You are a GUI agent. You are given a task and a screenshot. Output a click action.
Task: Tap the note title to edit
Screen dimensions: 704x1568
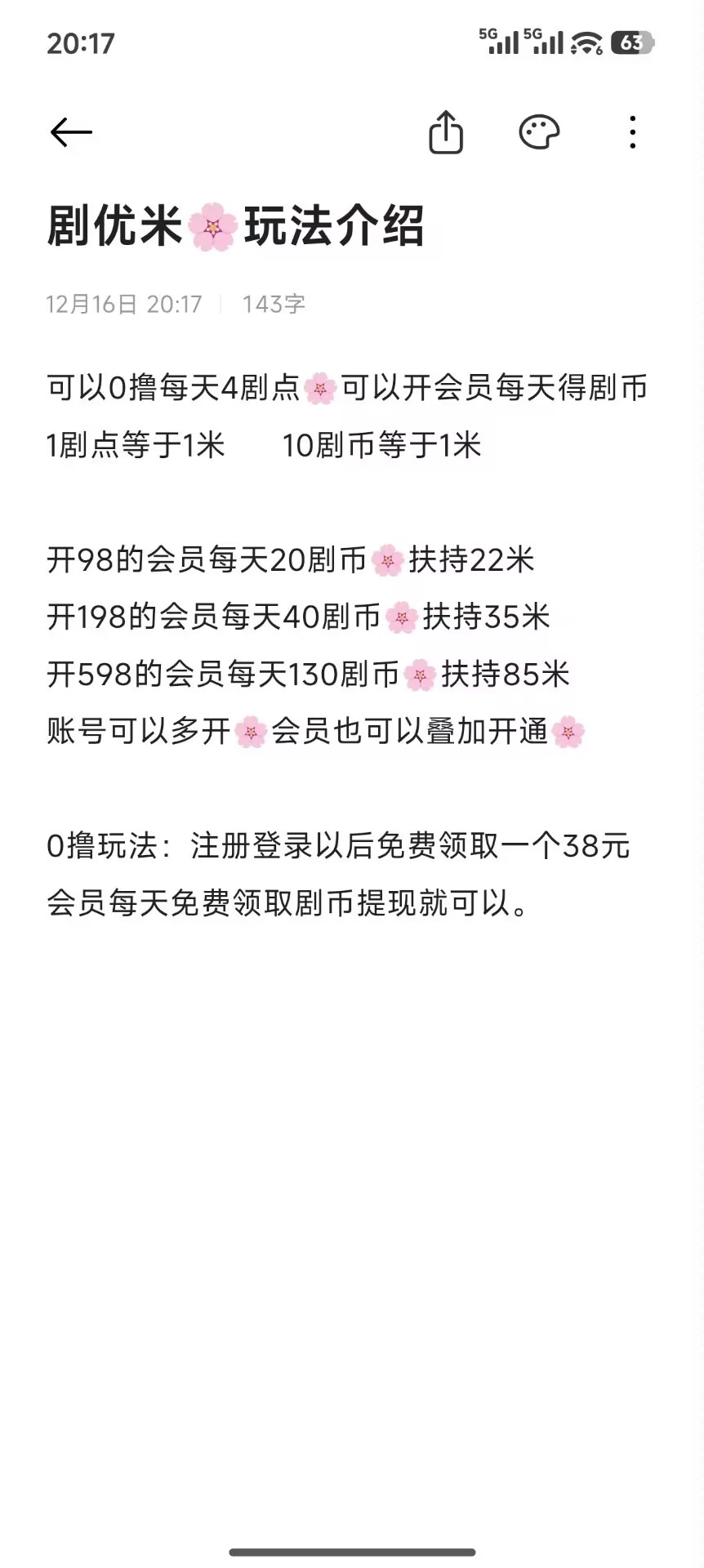pyautogui.click(x=235, y=226)
